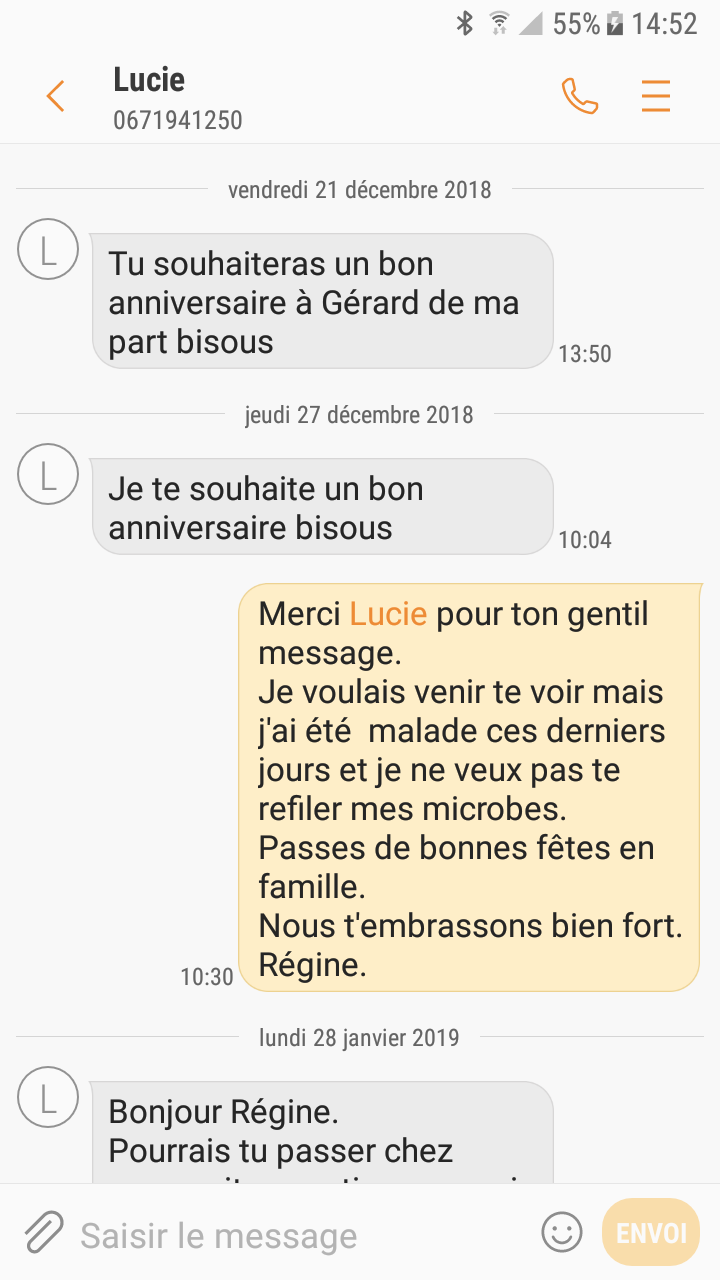
Task: Send the message with ENVOI
Action: [x=651, y=1233]
